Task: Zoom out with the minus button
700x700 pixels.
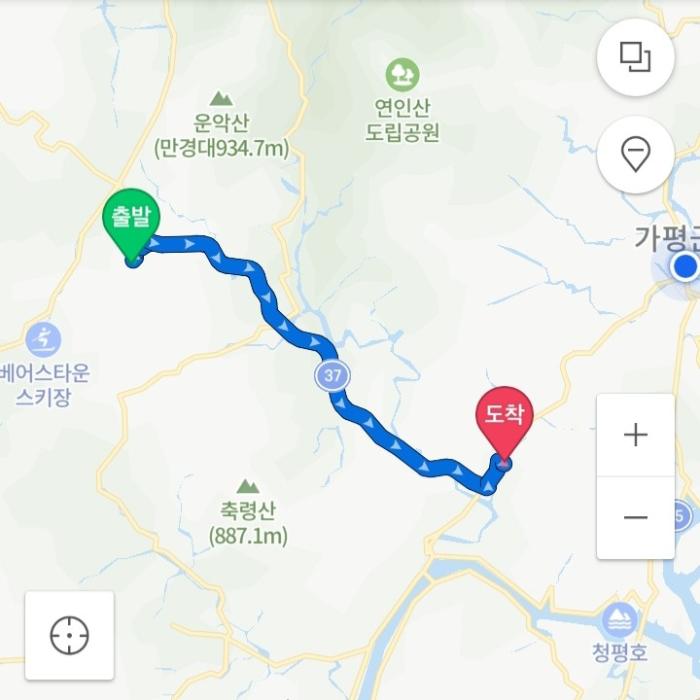Action: 635,517
